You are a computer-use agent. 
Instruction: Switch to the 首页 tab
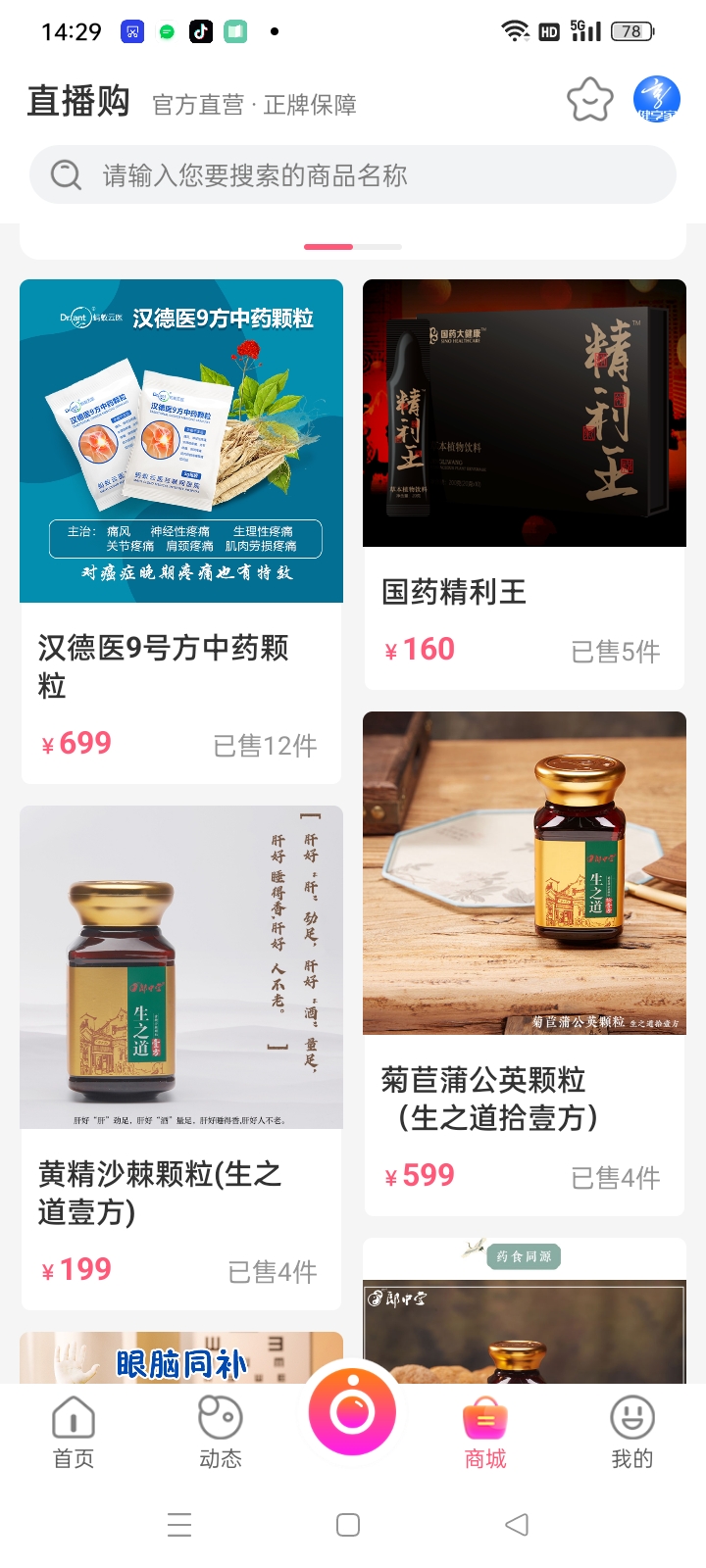click(74, 1433)
